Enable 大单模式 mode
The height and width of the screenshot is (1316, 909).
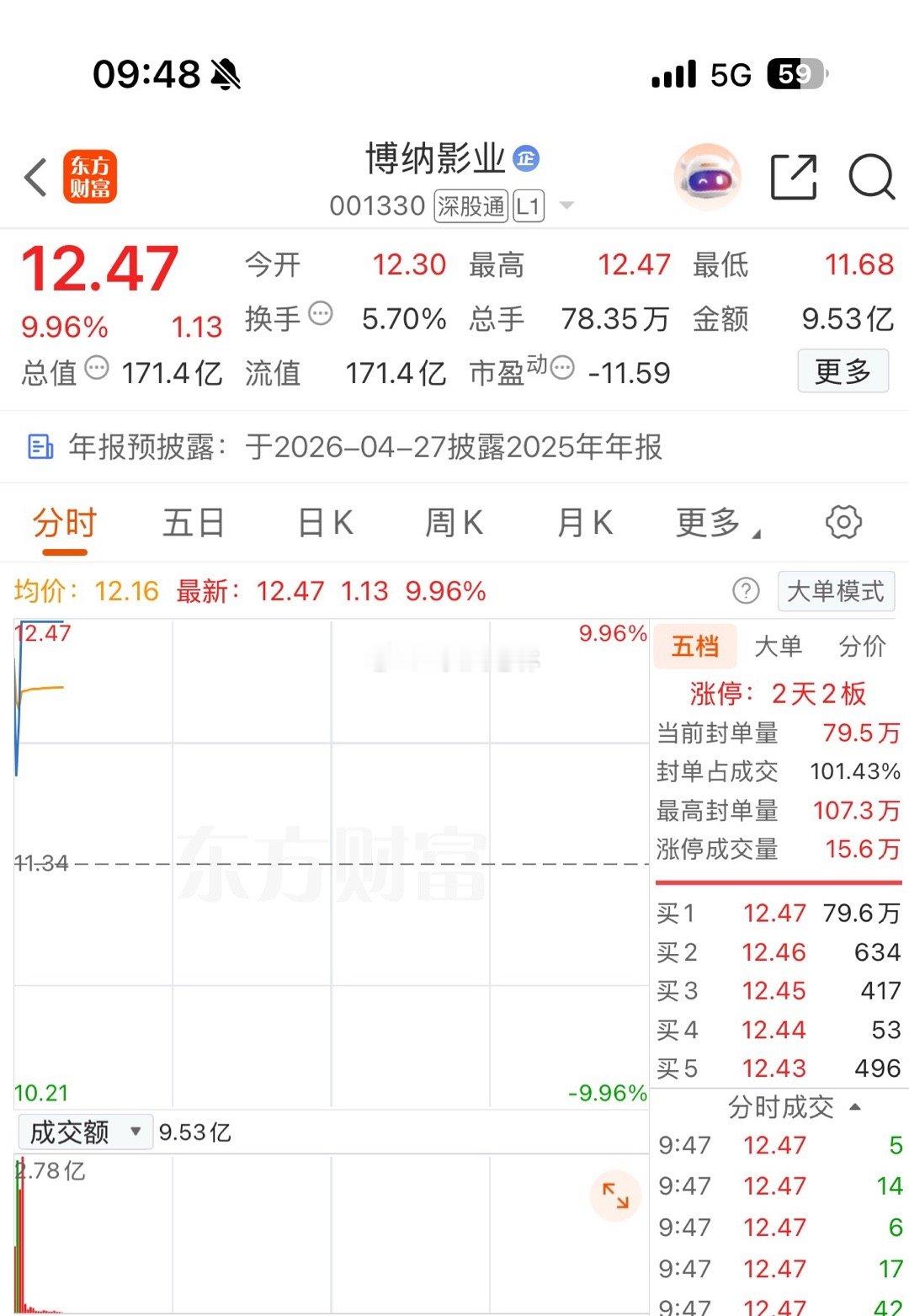[835, 591]
